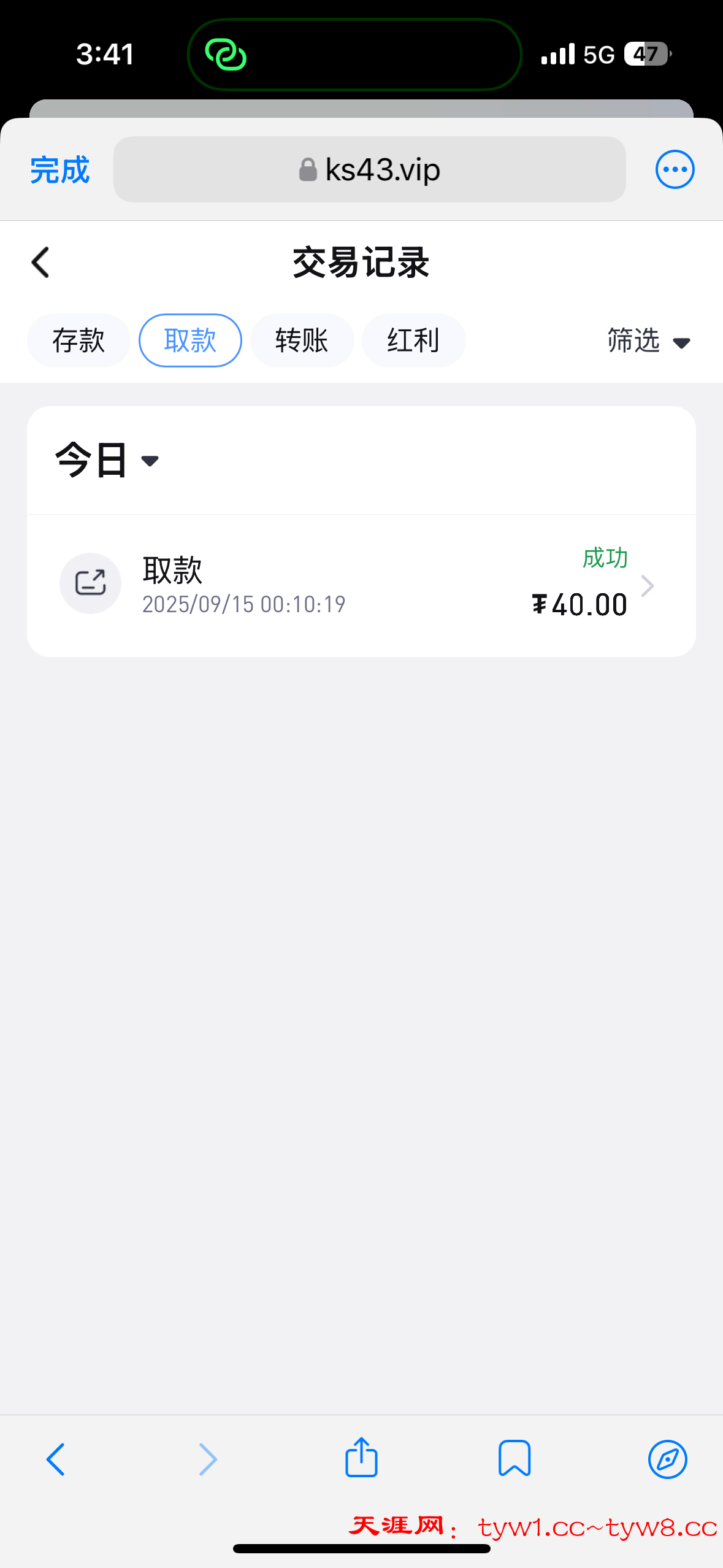Tap the ks43.vip address bar
723x1568 pixels.
tap(369, 170)
